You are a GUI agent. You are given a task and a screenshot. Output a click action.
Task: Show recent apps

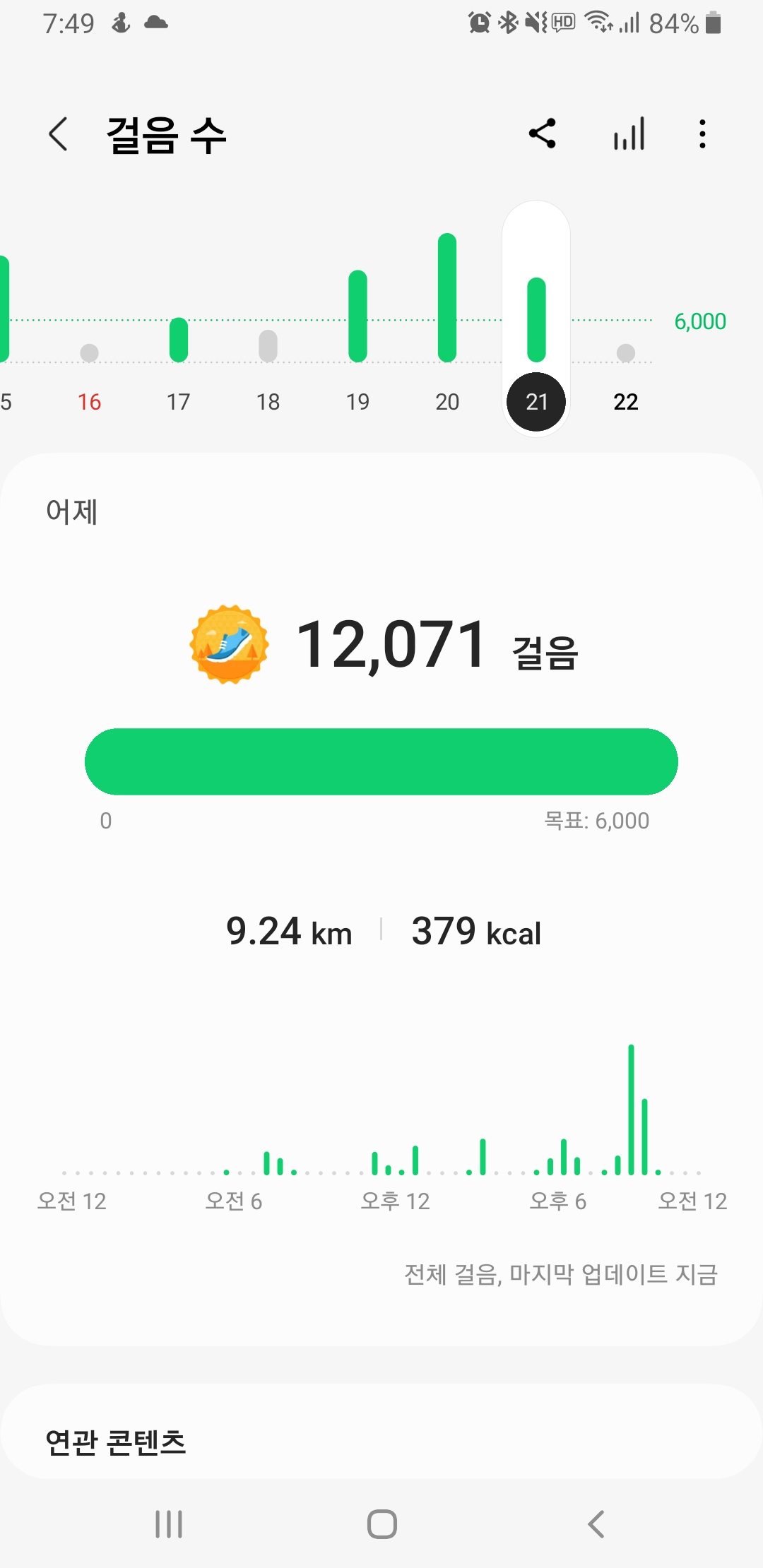click(169, 1524)
